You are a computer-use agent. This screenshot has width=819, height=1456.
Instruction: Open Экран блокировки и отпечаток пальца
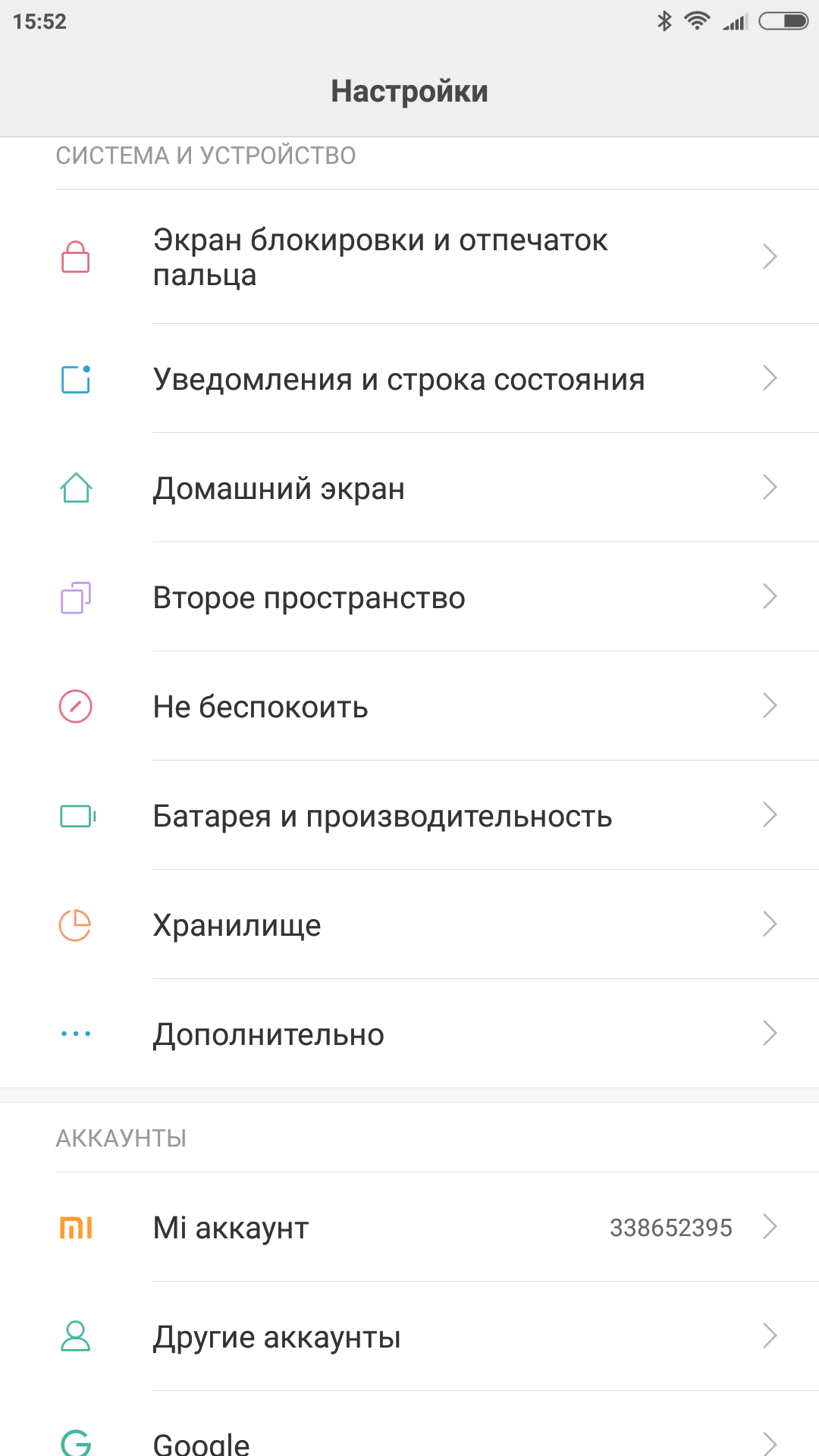[409, 257]
